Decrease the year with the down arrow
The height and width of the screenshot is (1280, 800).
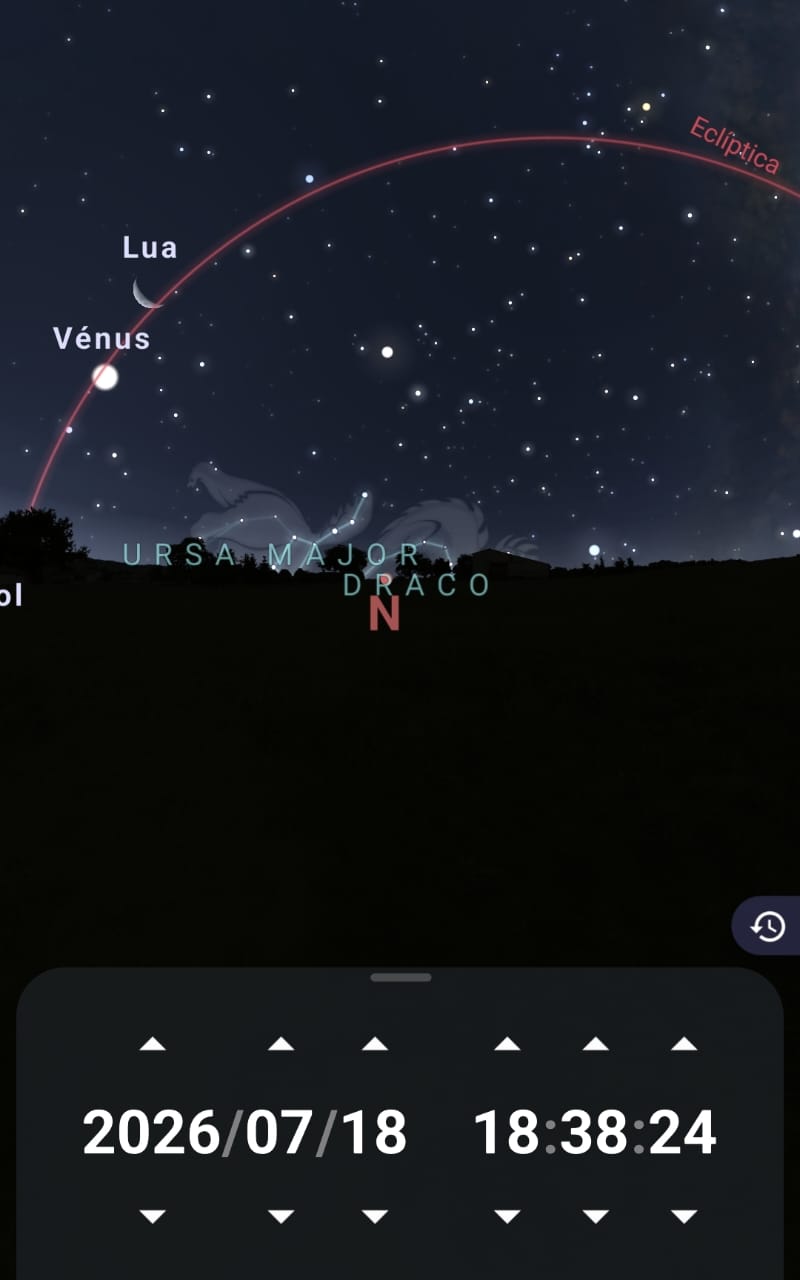point(152,1217)
